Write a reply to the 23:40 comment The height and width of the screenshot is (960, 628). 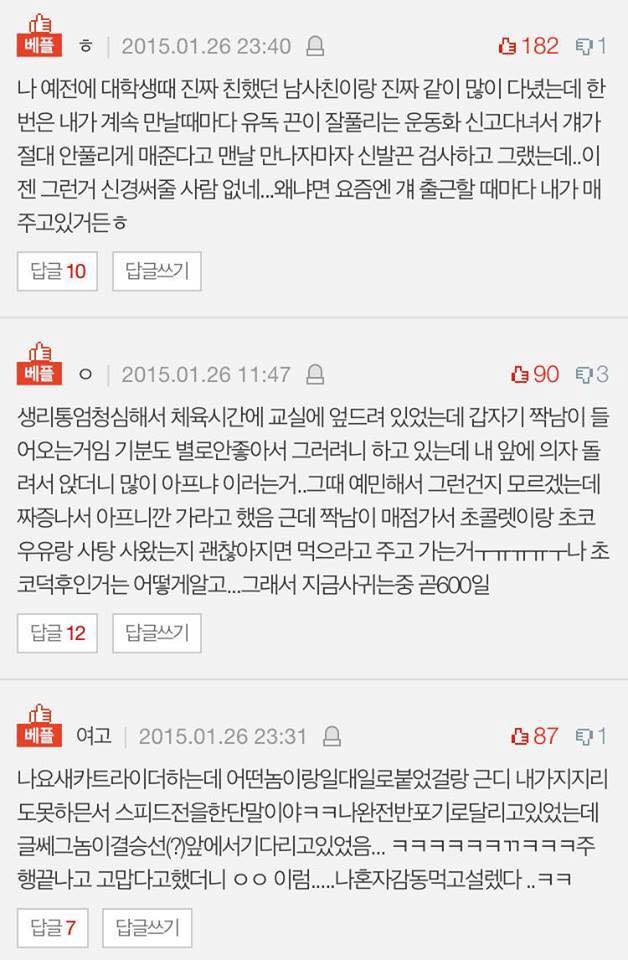point(157,270)
